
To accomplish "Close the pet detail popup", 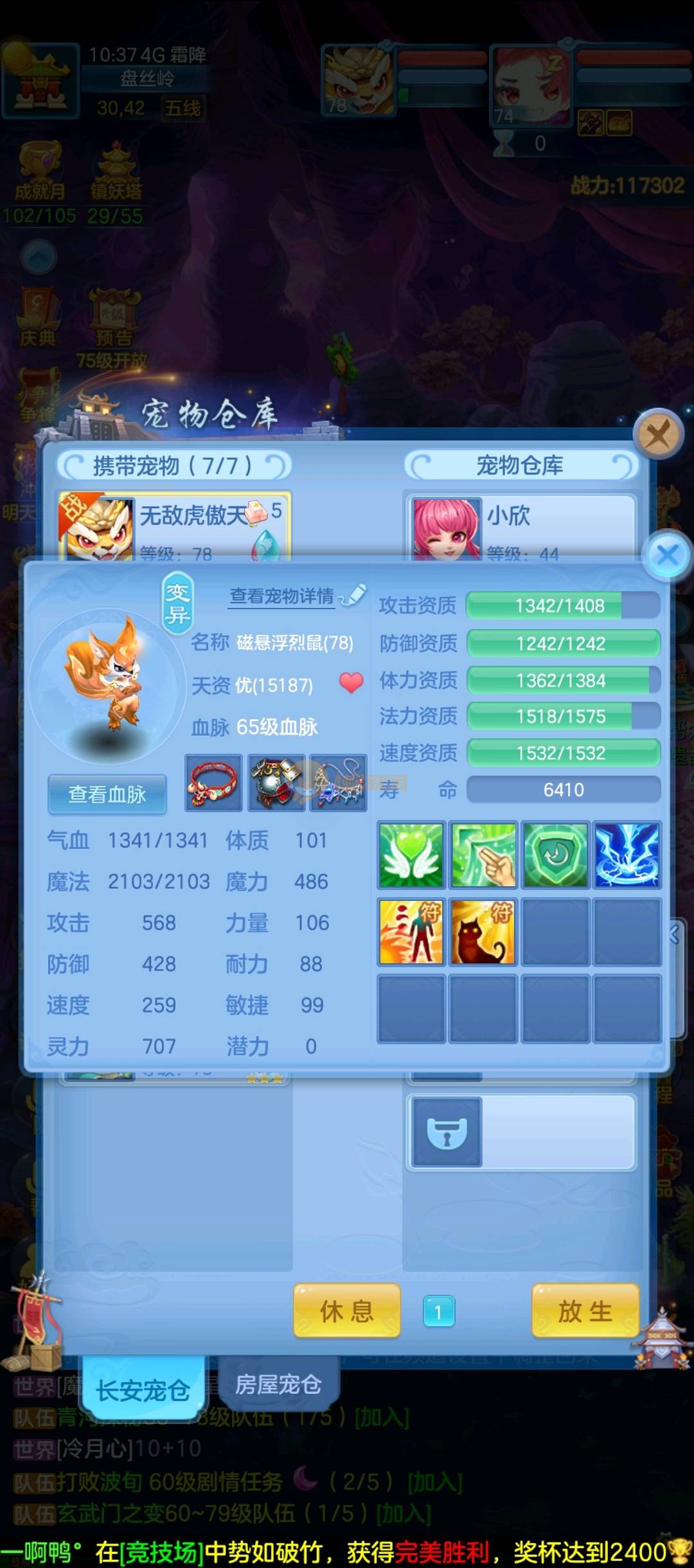I will tap(668, 555).
